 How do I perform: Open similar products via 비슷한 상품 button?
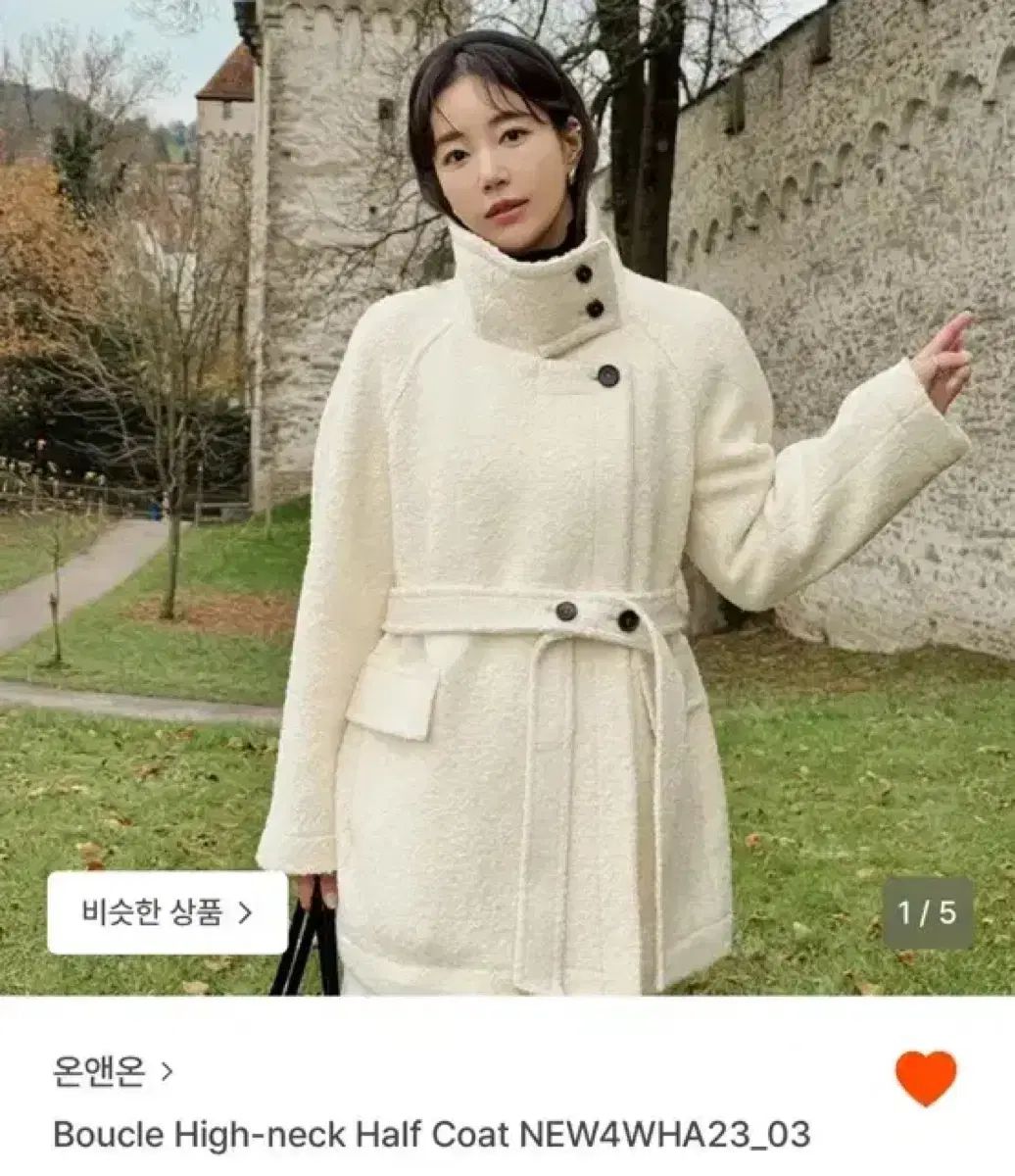click(x=168, y=912)
